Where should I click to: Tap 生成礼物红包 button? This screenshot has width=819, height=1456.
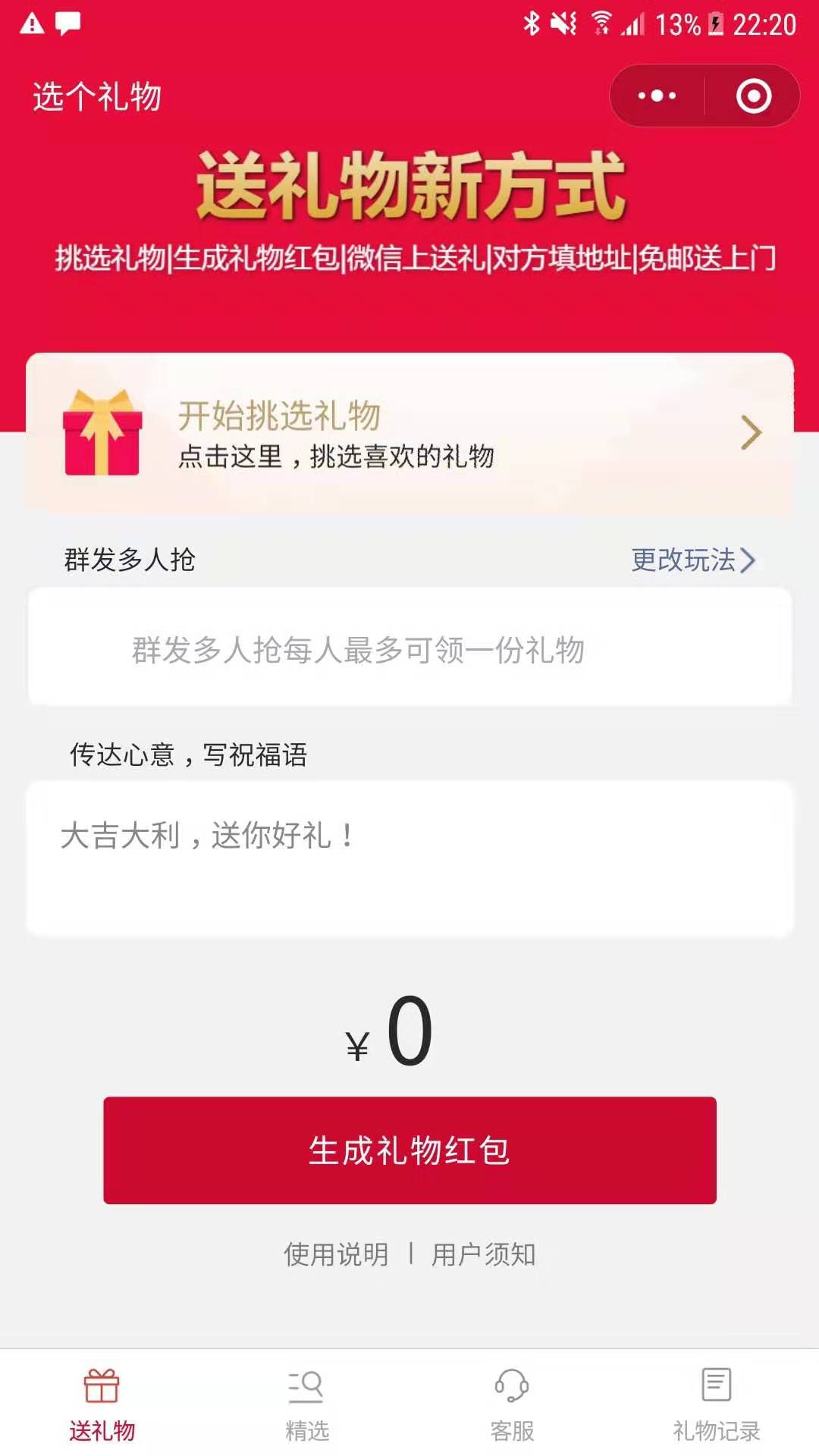click(x=409, y=1150)
